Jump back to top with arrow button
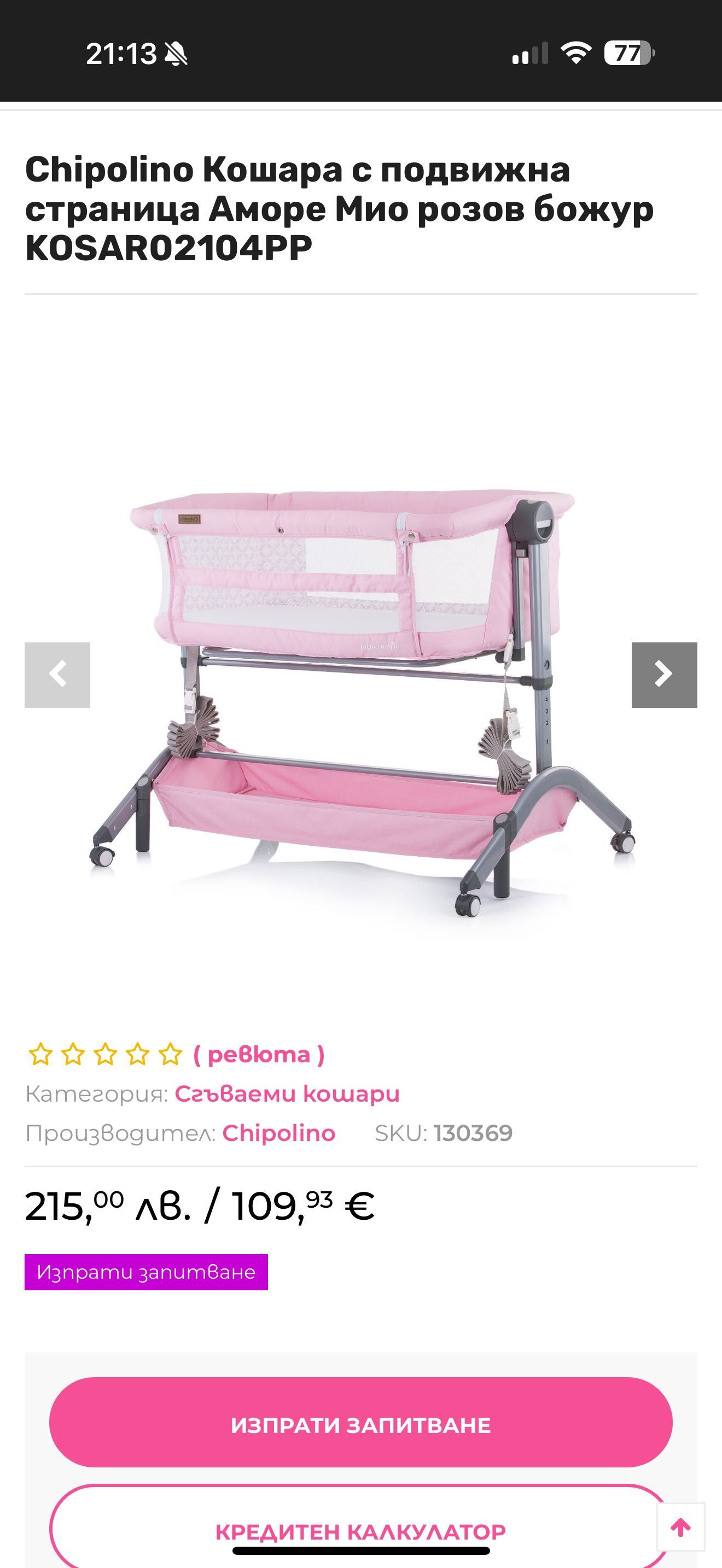 tap(680, 1526)
